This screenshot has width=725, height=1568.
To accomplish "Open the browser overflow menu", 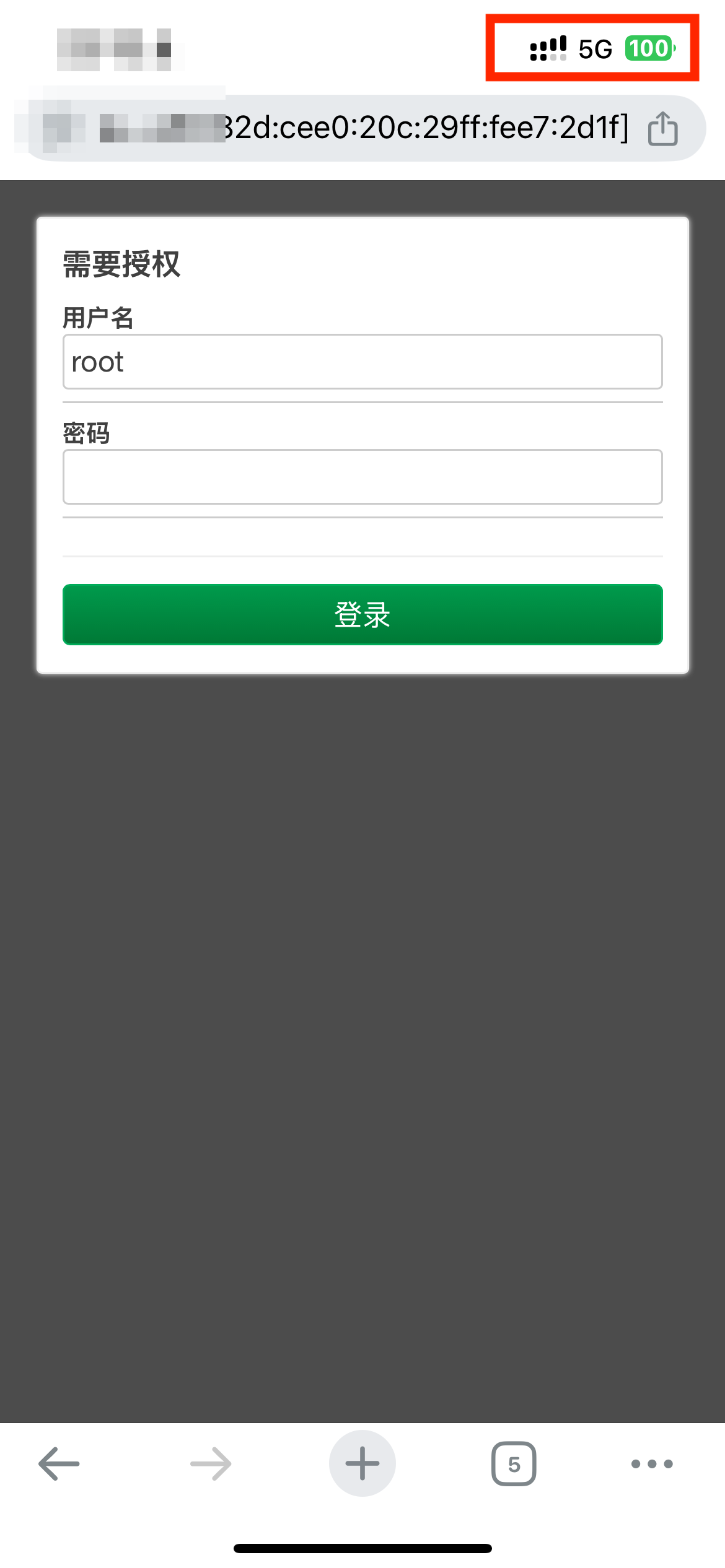I will (652, 1464).
